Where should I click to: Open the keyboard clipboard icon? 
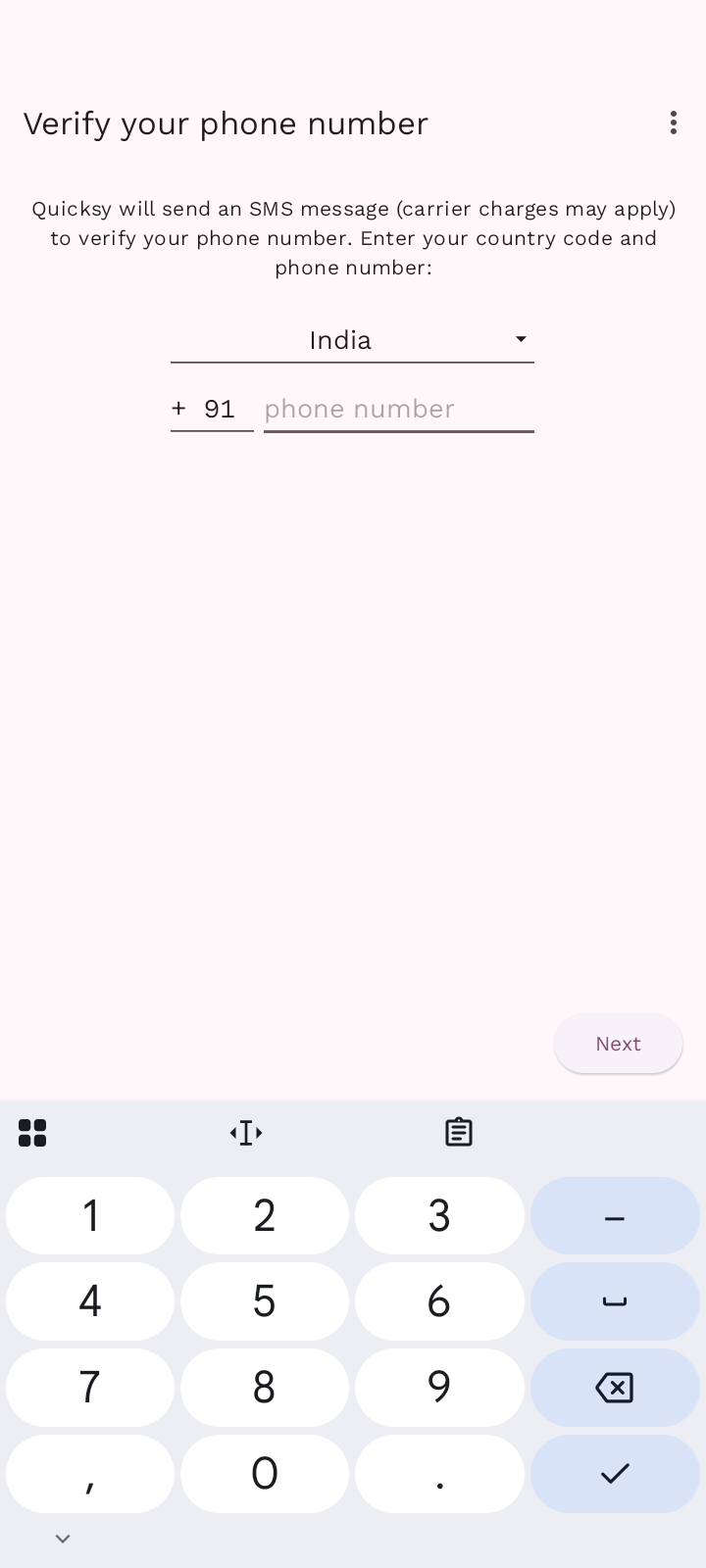point(458,1133)
